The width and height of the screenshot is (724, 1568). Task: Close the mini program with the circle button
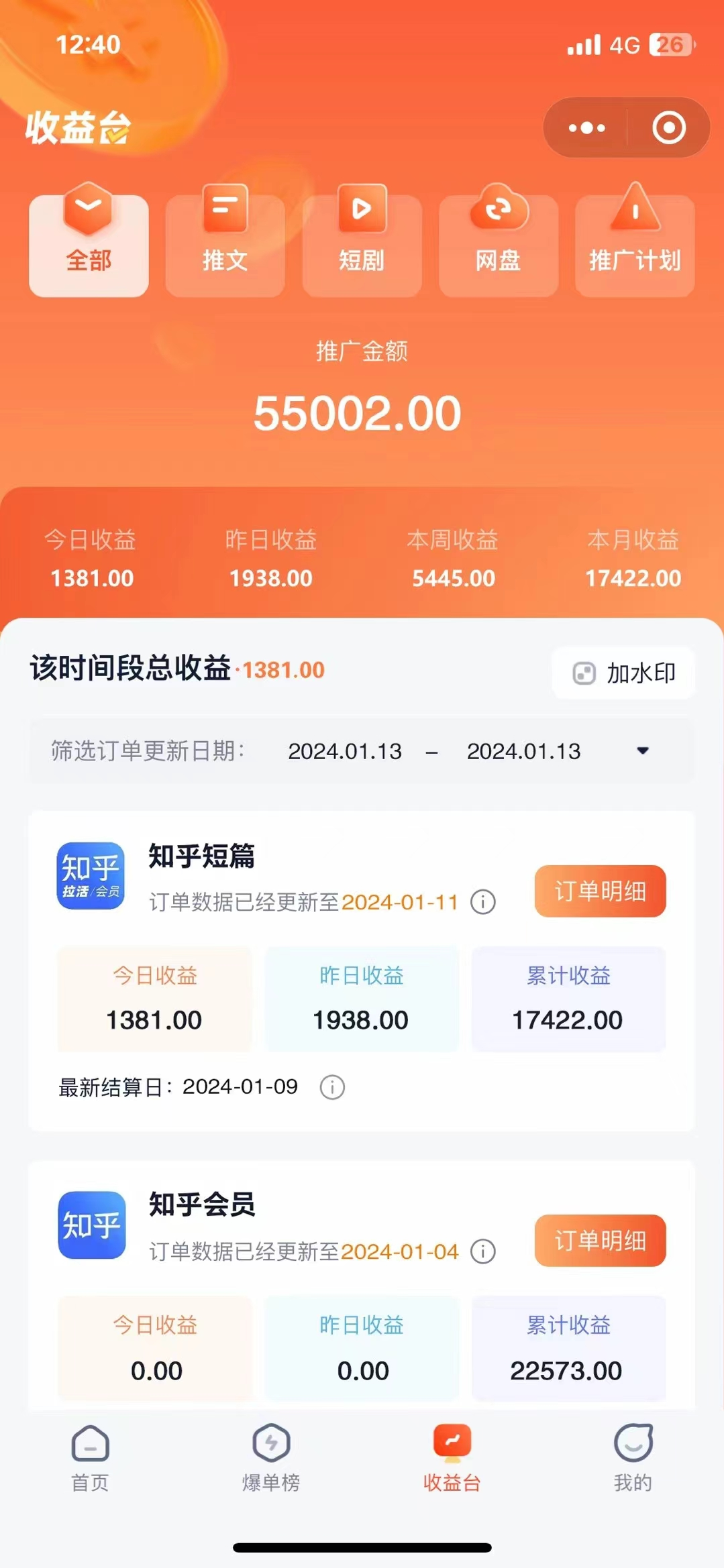click(x=668, y=127)
